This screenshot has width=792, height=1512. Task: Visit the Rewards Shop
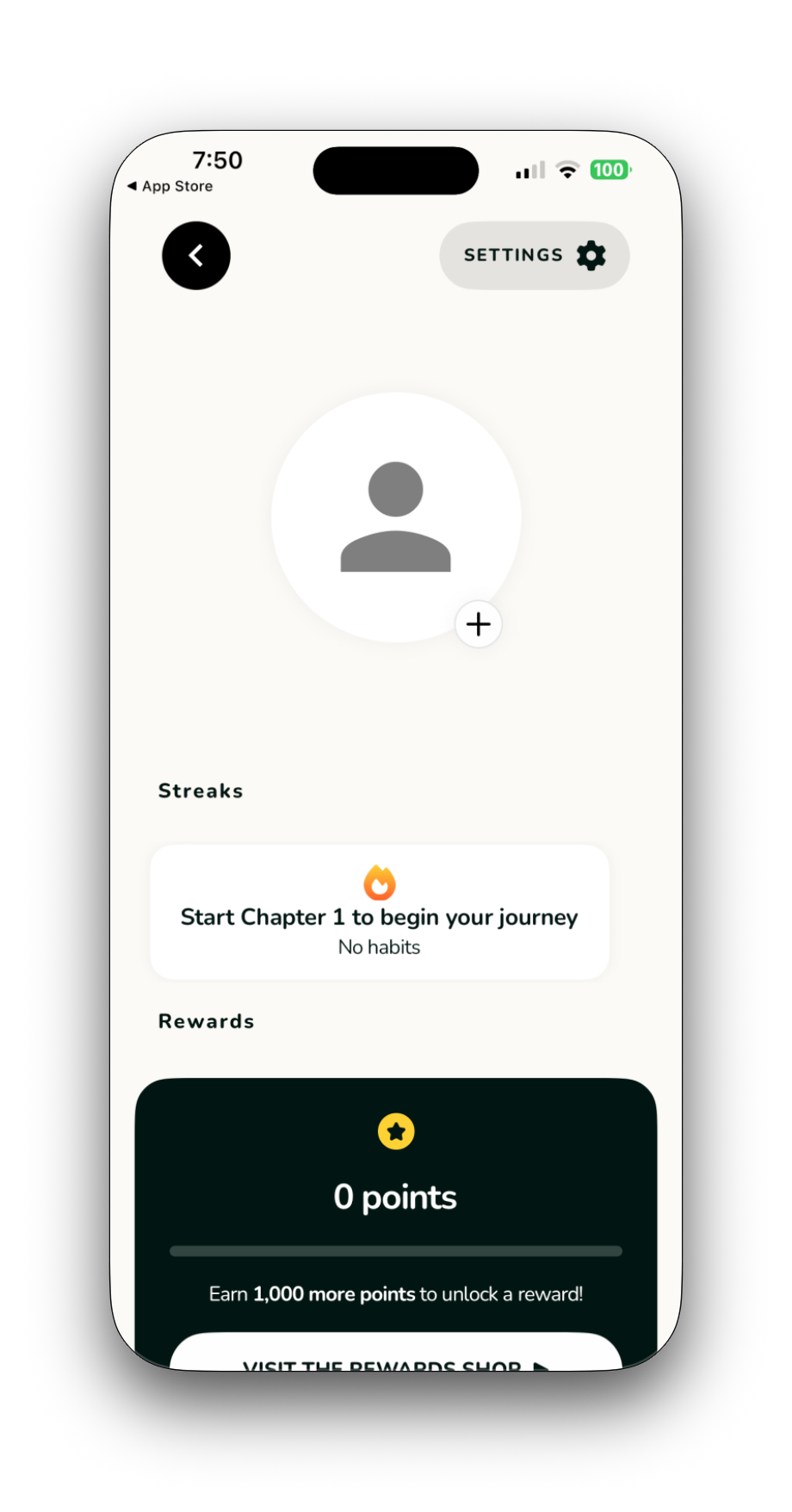(396, 1356)
